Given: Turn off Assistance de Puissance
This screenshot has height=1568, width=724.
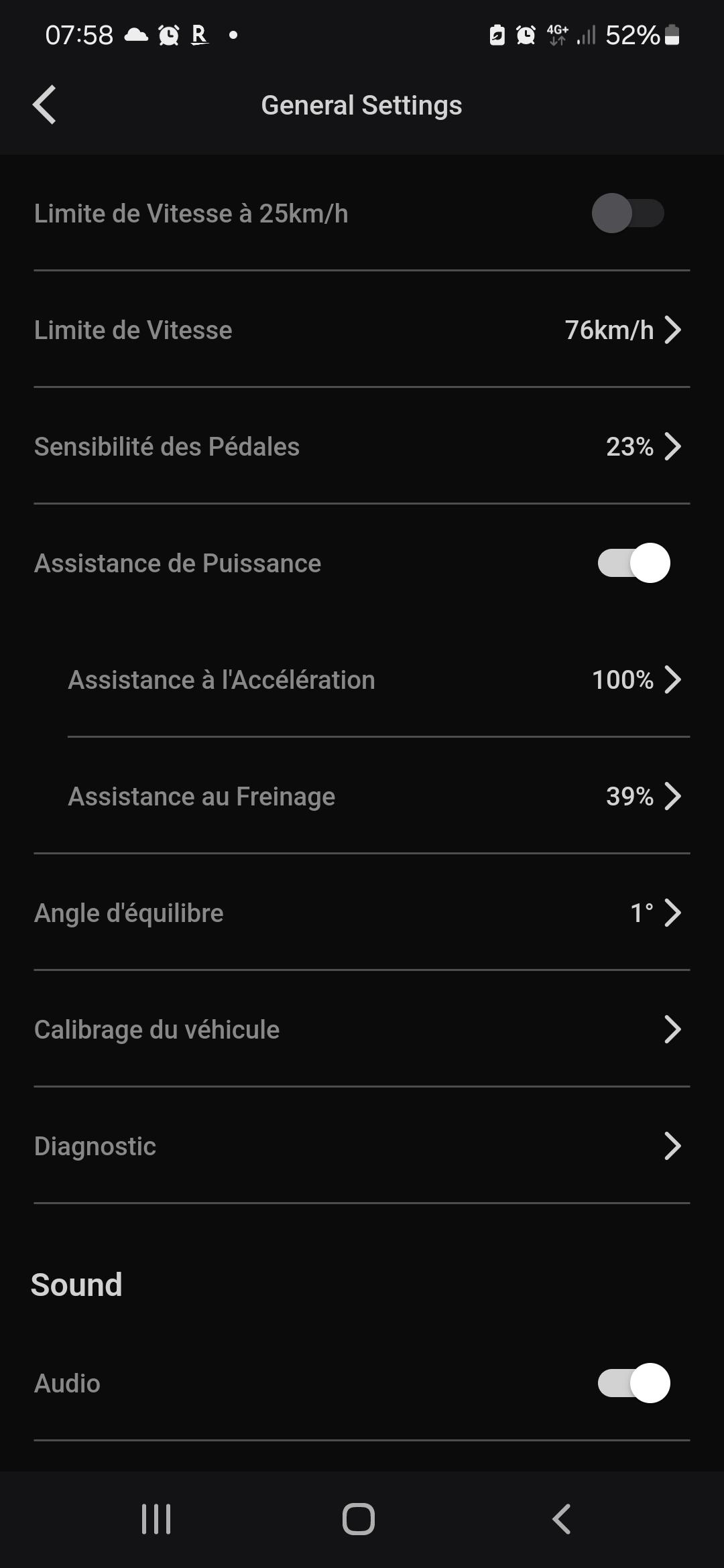Looking at the screenshot, I should pyautogui.click(x=633, y=563).
